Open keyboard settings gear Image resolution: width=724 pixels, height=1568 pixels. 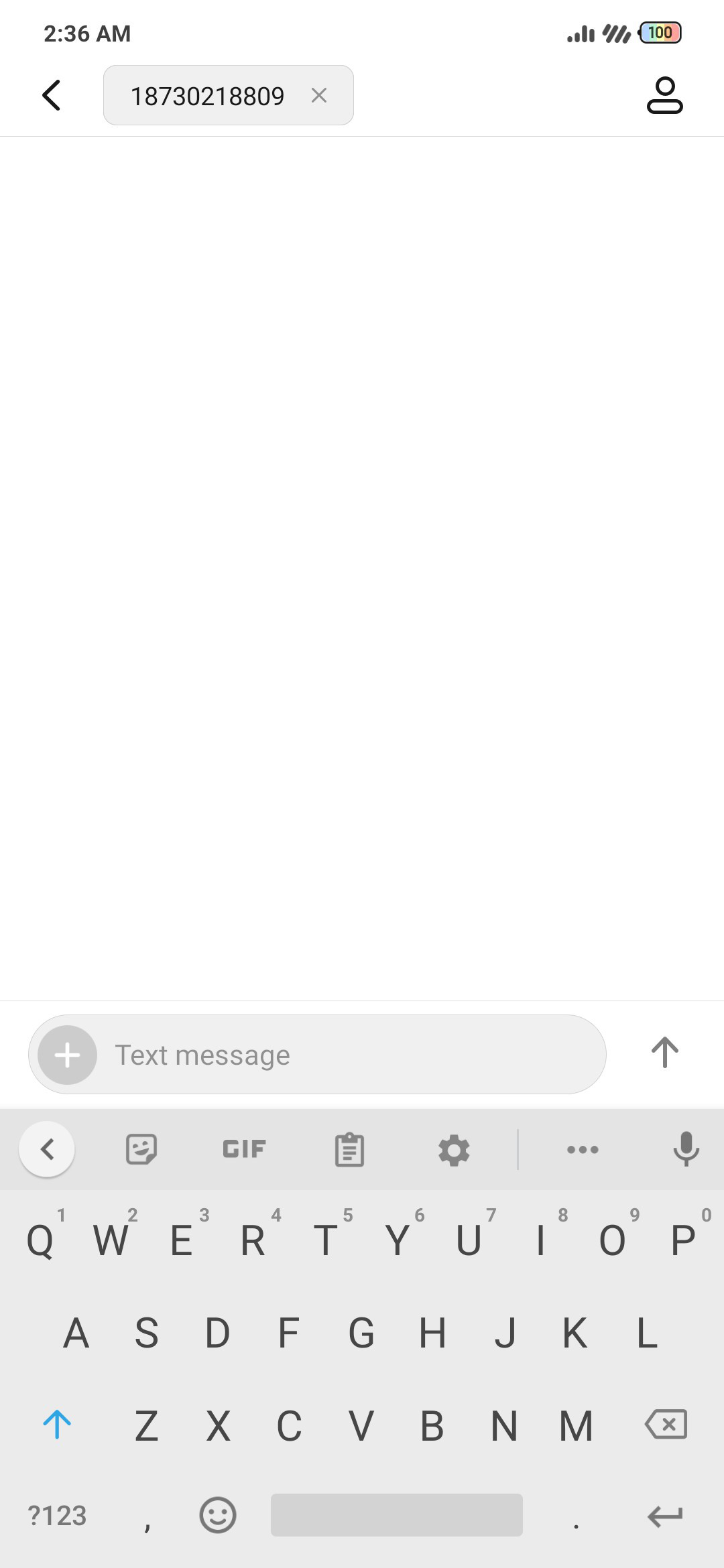(x=454, y=1151)
